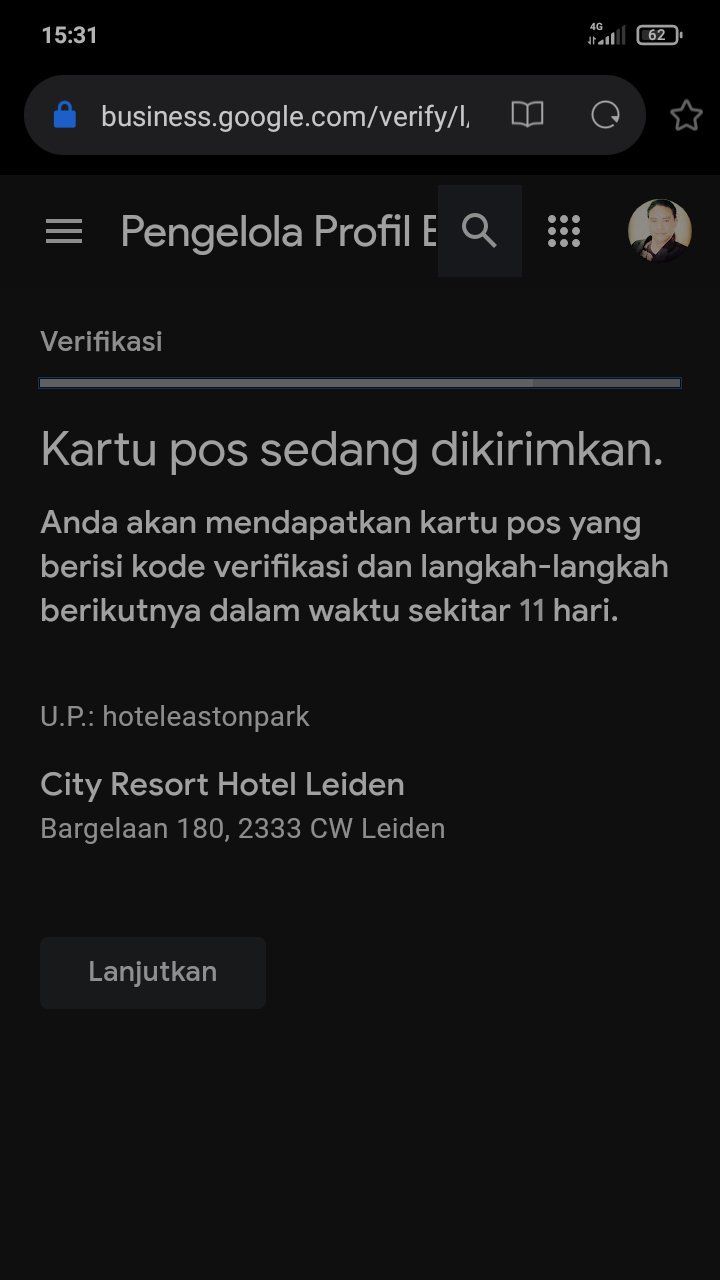720x1280 pixels.
Task: Enable reader mode from address bar
Action: point(527,115)
